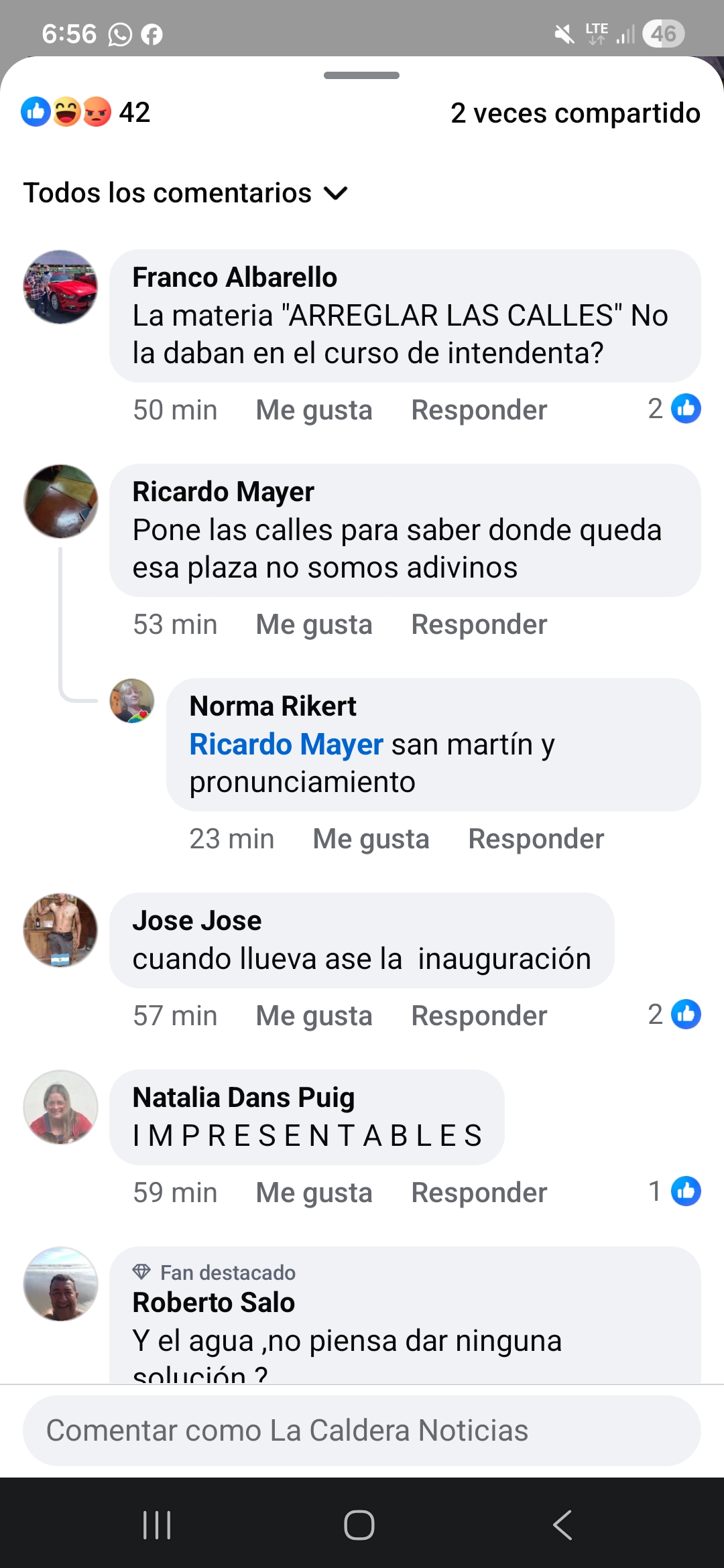This screenshot has height=1568, width=724.
Task: Like Norma Rikert's reply
Action: pos(371,839)
